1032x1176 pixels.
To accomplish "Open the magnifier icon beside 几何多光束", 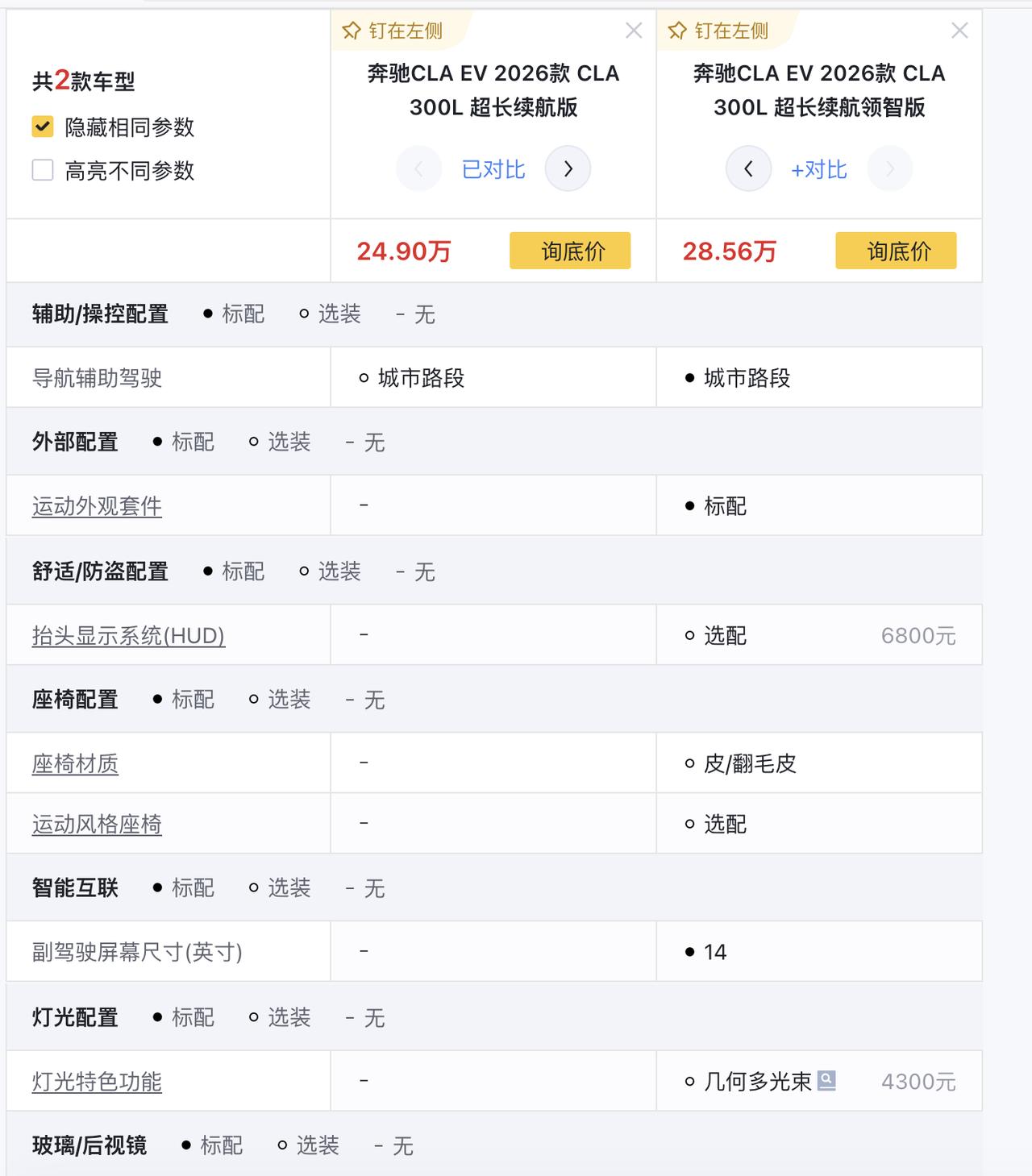I will click(826, 1080).
